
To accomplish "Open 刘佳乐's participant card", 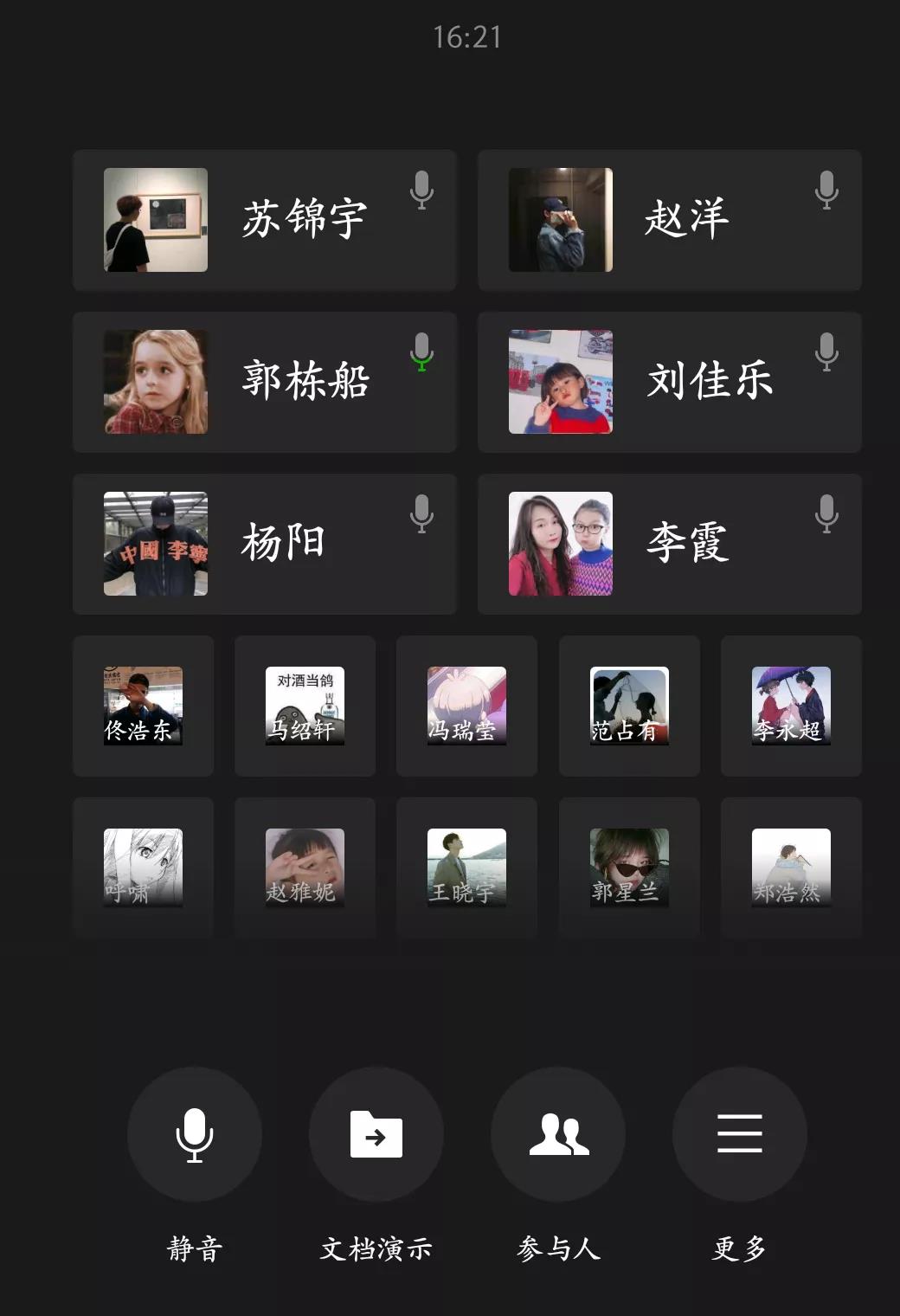I will click(x=669, y=382).
